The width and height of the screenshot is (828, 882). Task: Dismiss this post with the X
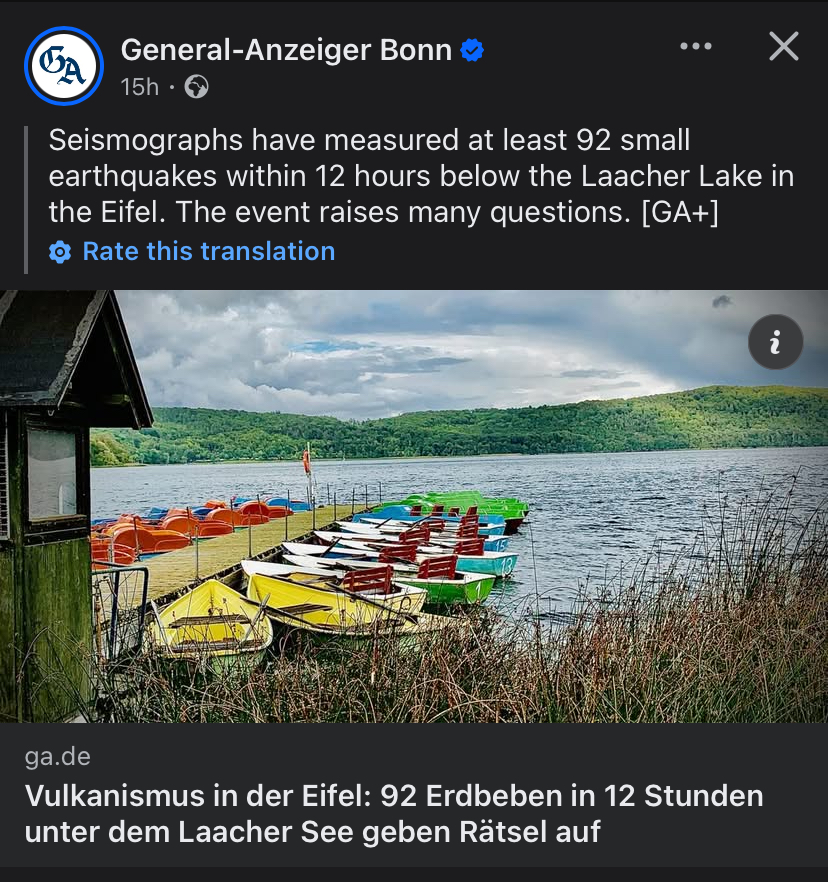point(783,47)
